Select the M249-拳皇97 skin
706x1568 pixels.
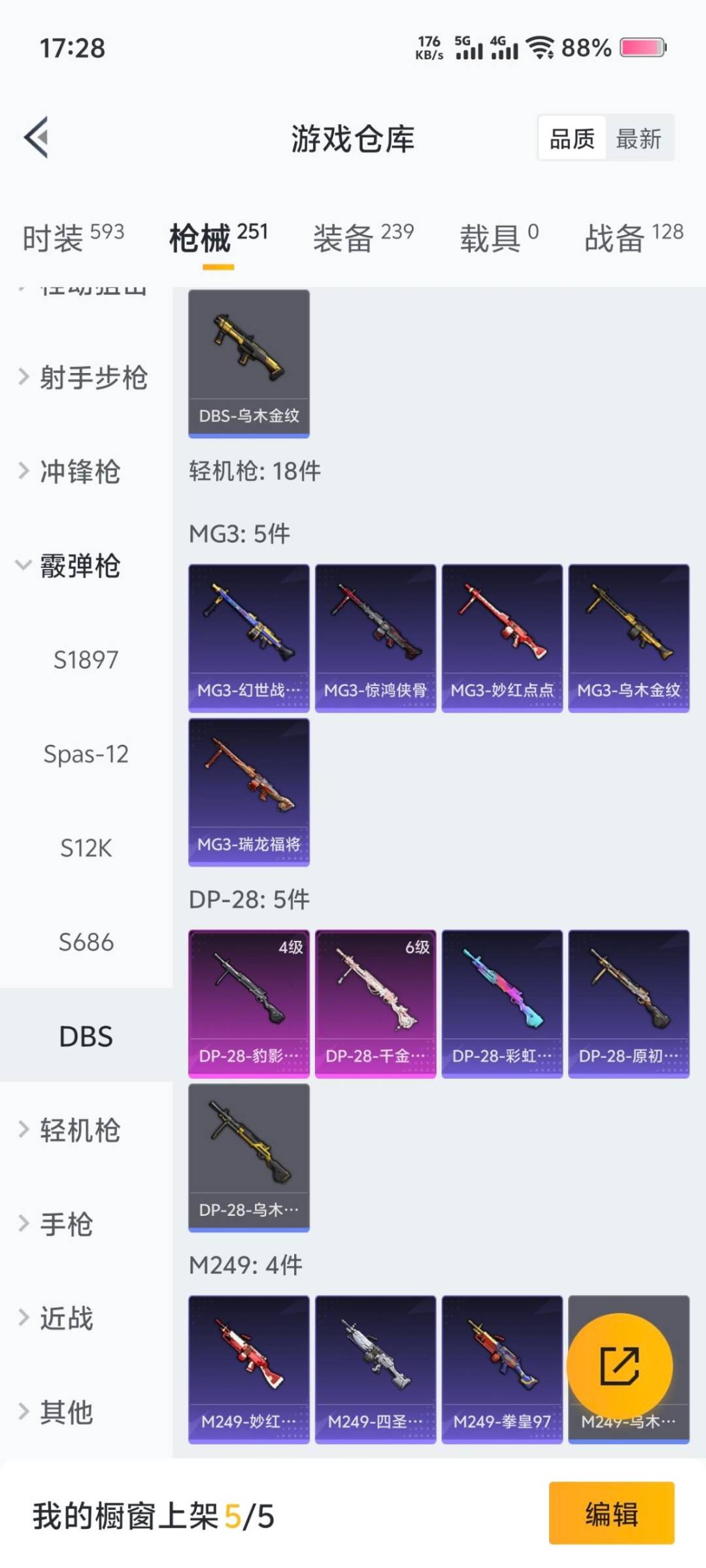coord(501,1365)
